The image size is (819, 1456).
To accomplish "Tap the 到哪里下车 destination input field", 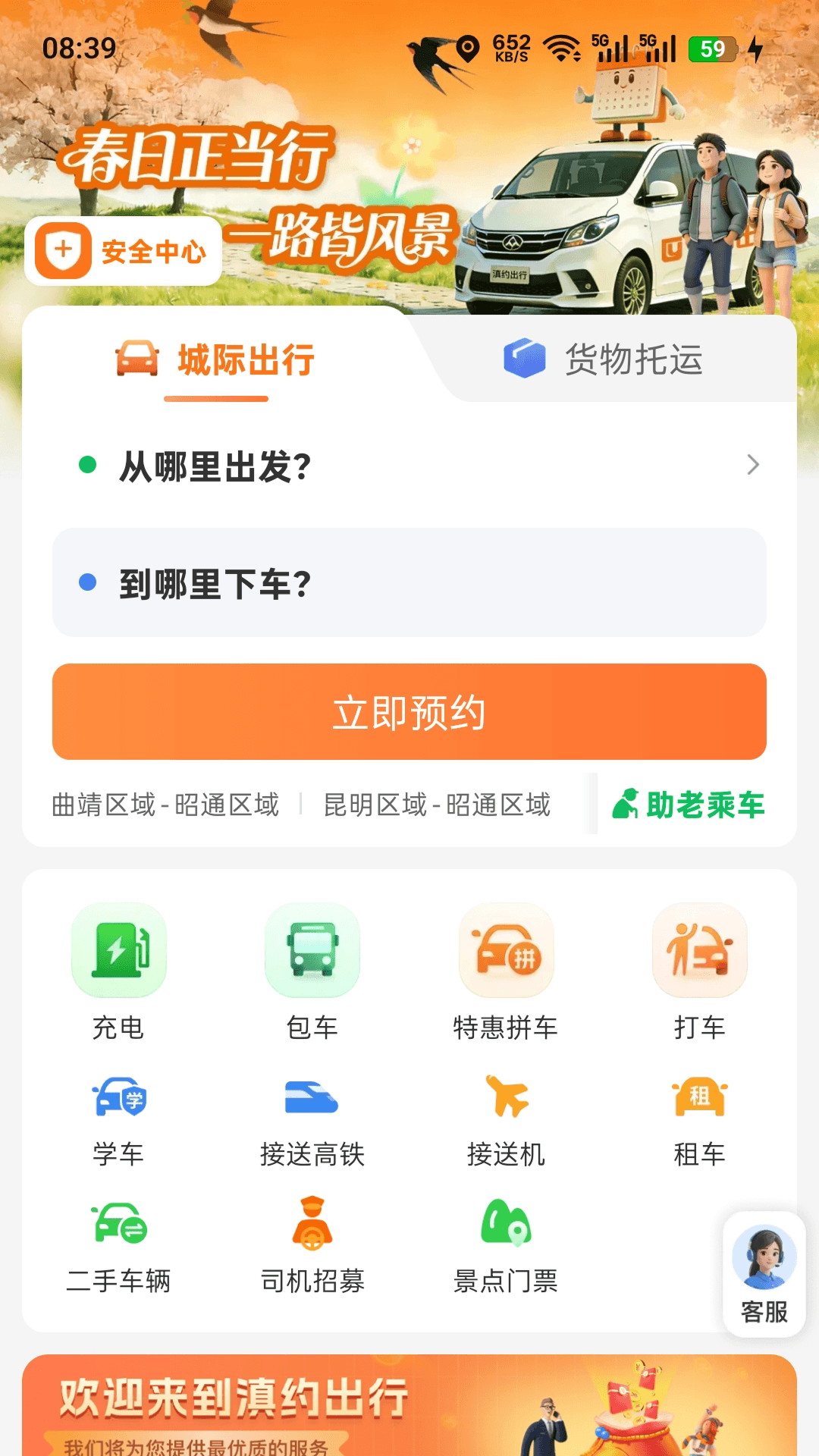I will [409, 585].
